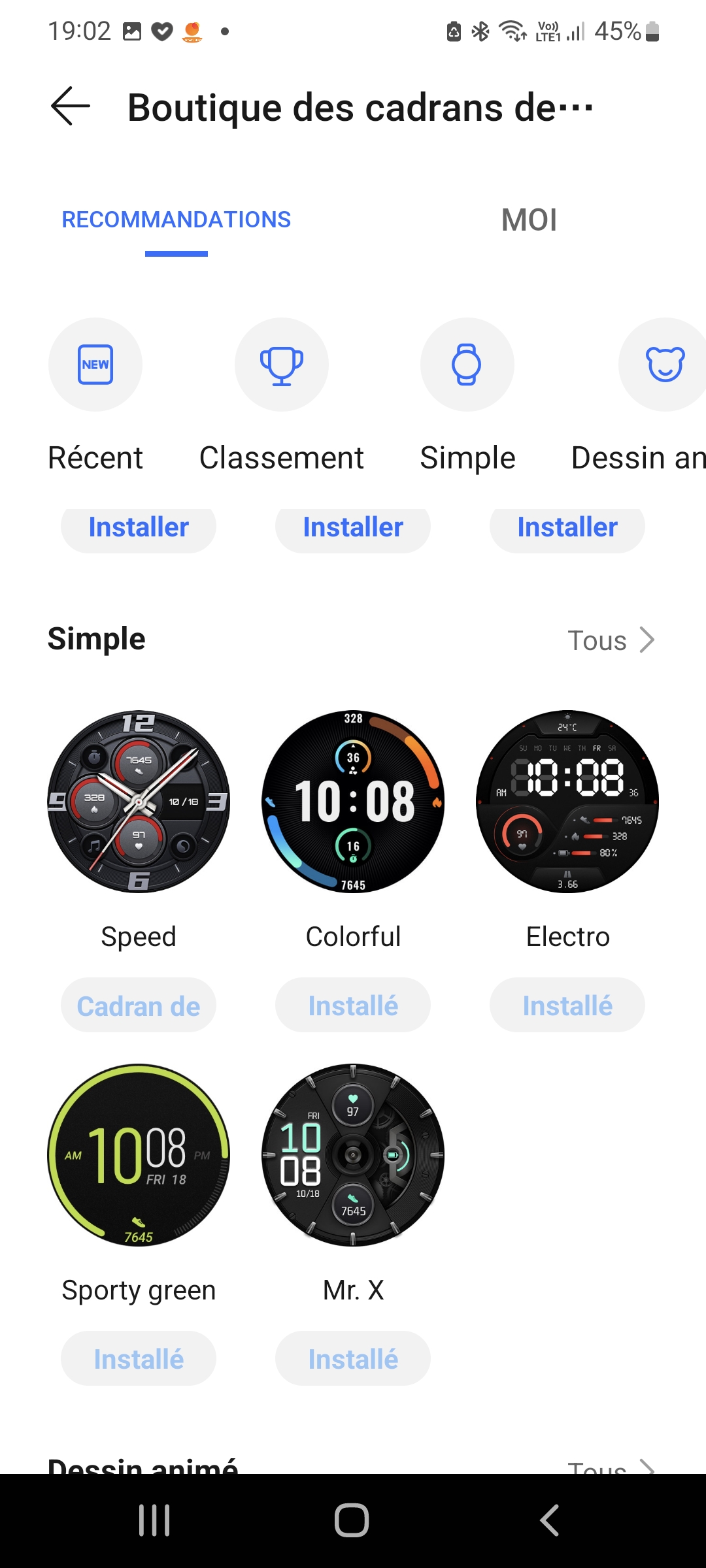Show recent apps from the navigation bar

pos(154,1520)
